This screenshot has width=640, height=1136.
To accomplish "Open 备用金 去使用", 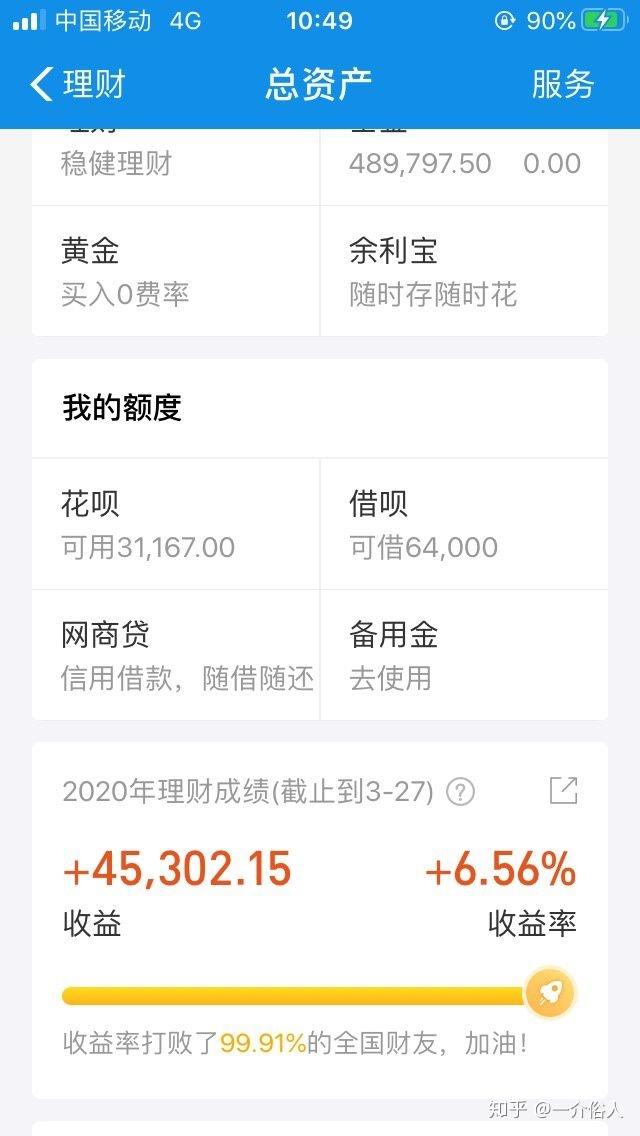I will tap(463, 655).
